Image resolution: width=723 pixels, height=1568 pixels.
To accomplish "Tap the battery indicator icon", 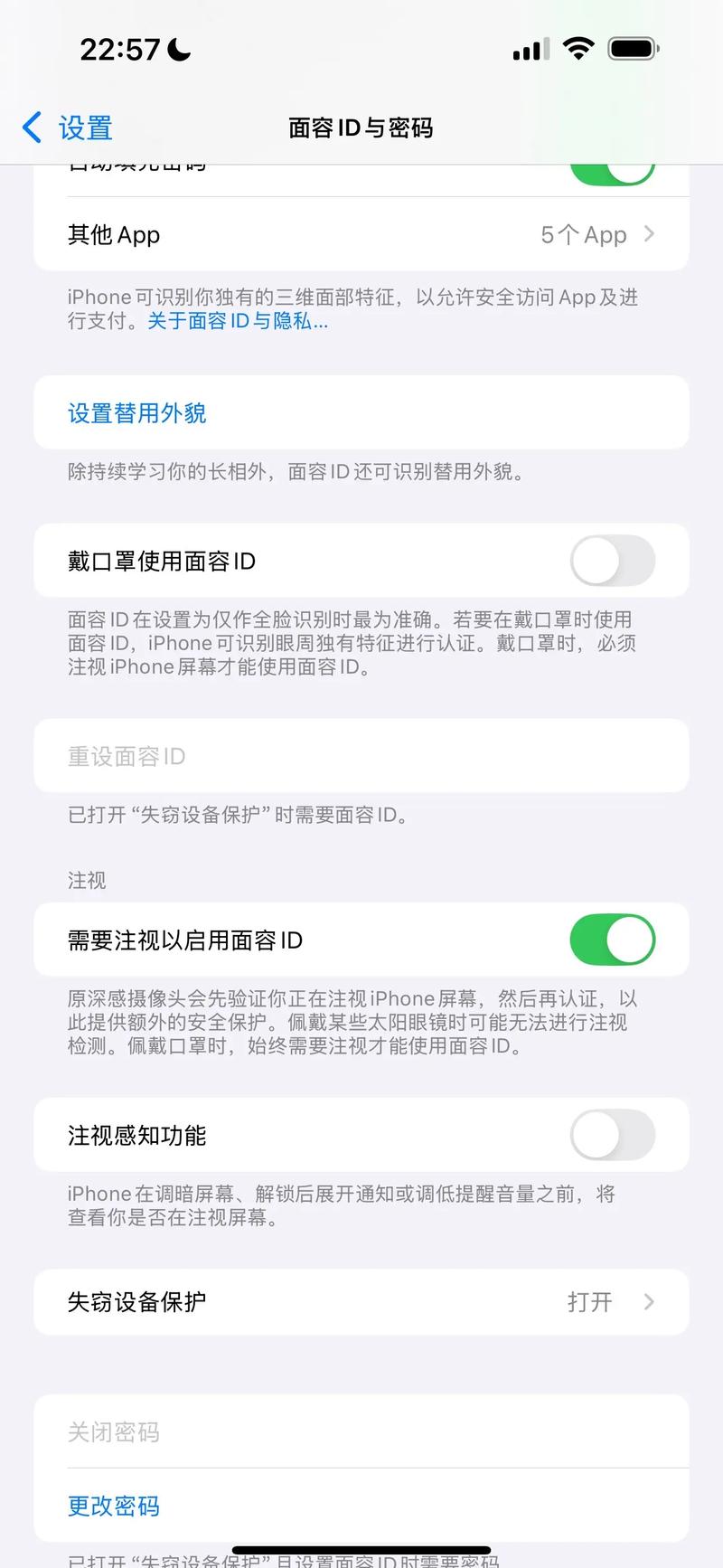I will (634, 48).
